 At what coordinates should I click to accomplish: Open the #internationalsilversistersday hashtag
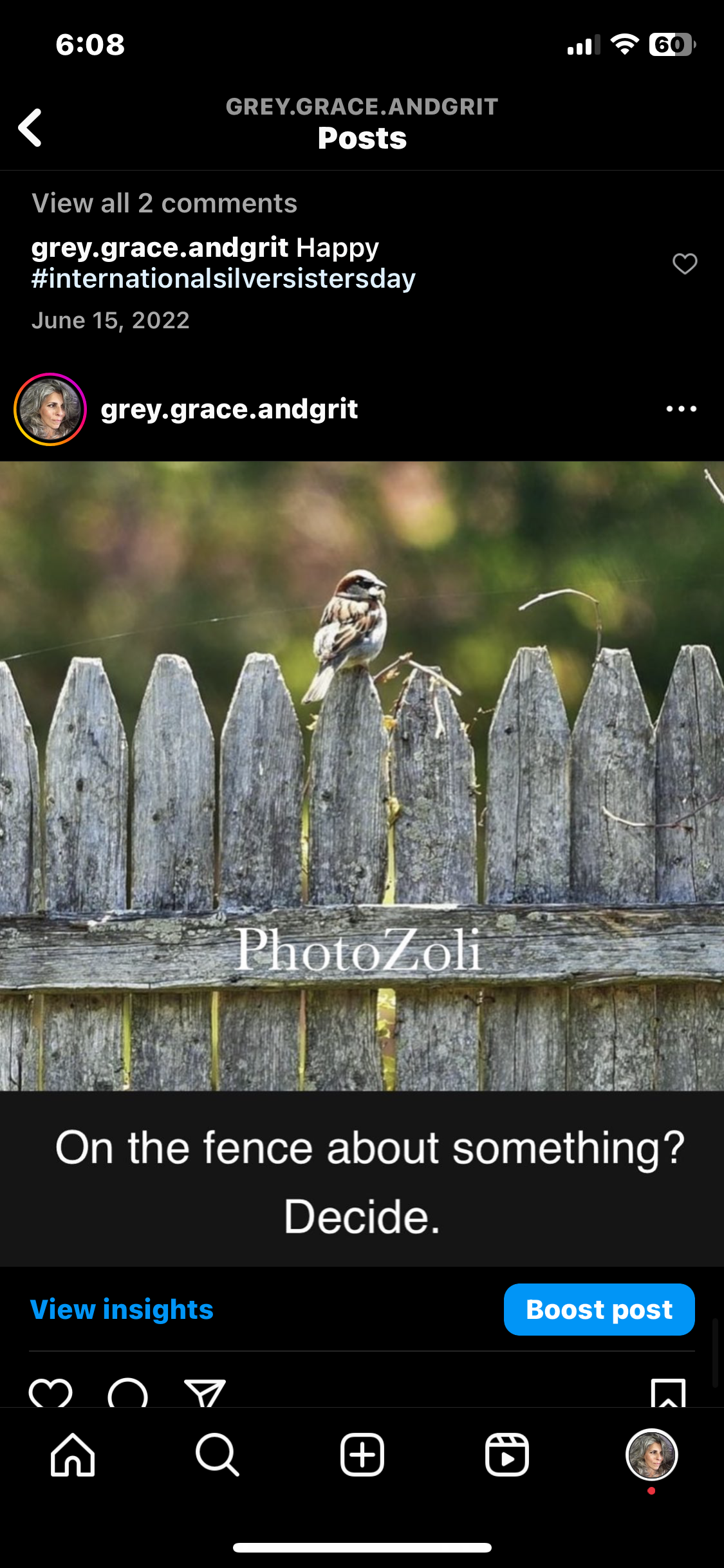pos(223,279)
